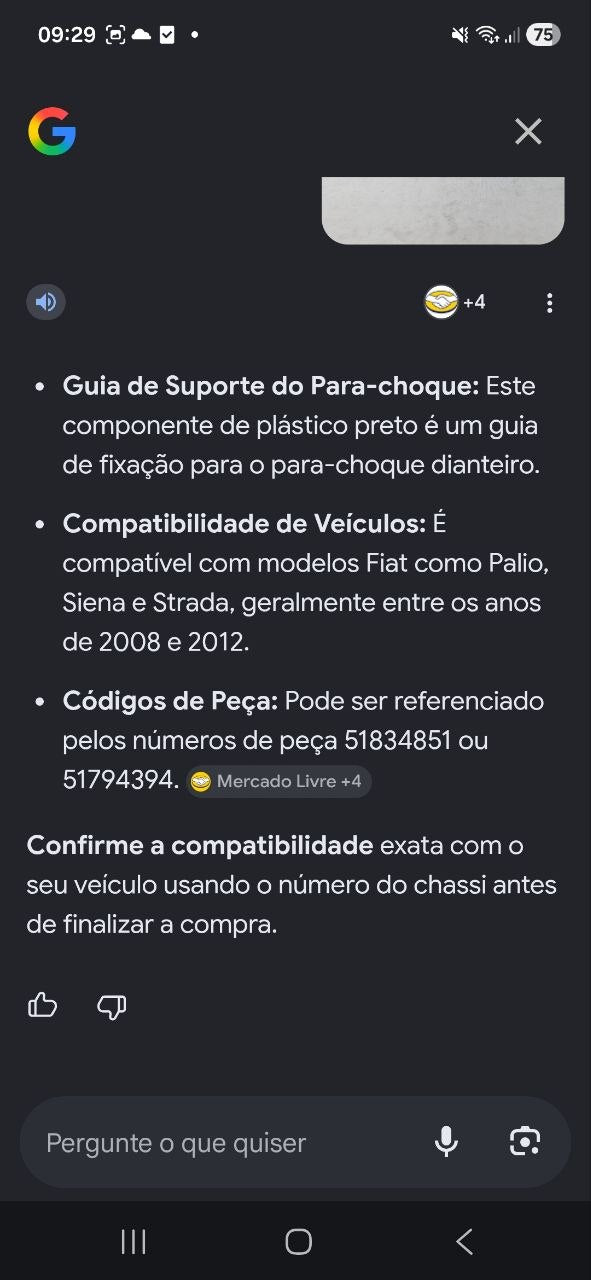Open recent apps from the navigation bar

click(133, 1242)
